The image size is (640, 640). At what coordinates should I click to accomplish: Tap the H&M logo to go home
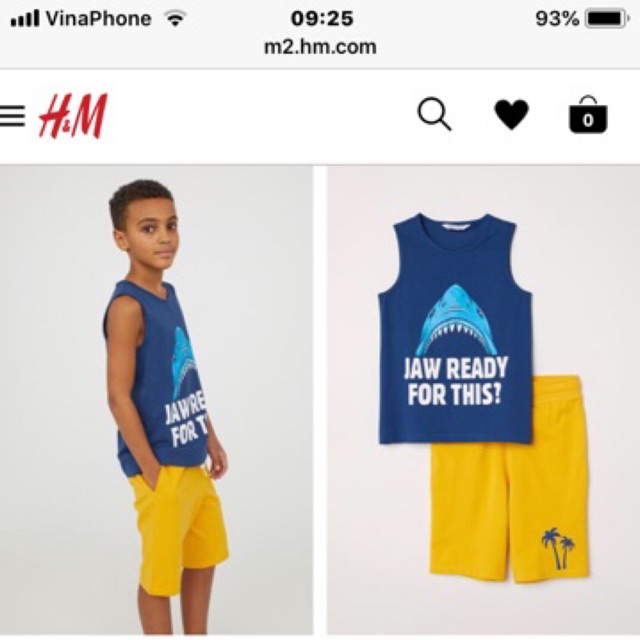coord(73,116)
